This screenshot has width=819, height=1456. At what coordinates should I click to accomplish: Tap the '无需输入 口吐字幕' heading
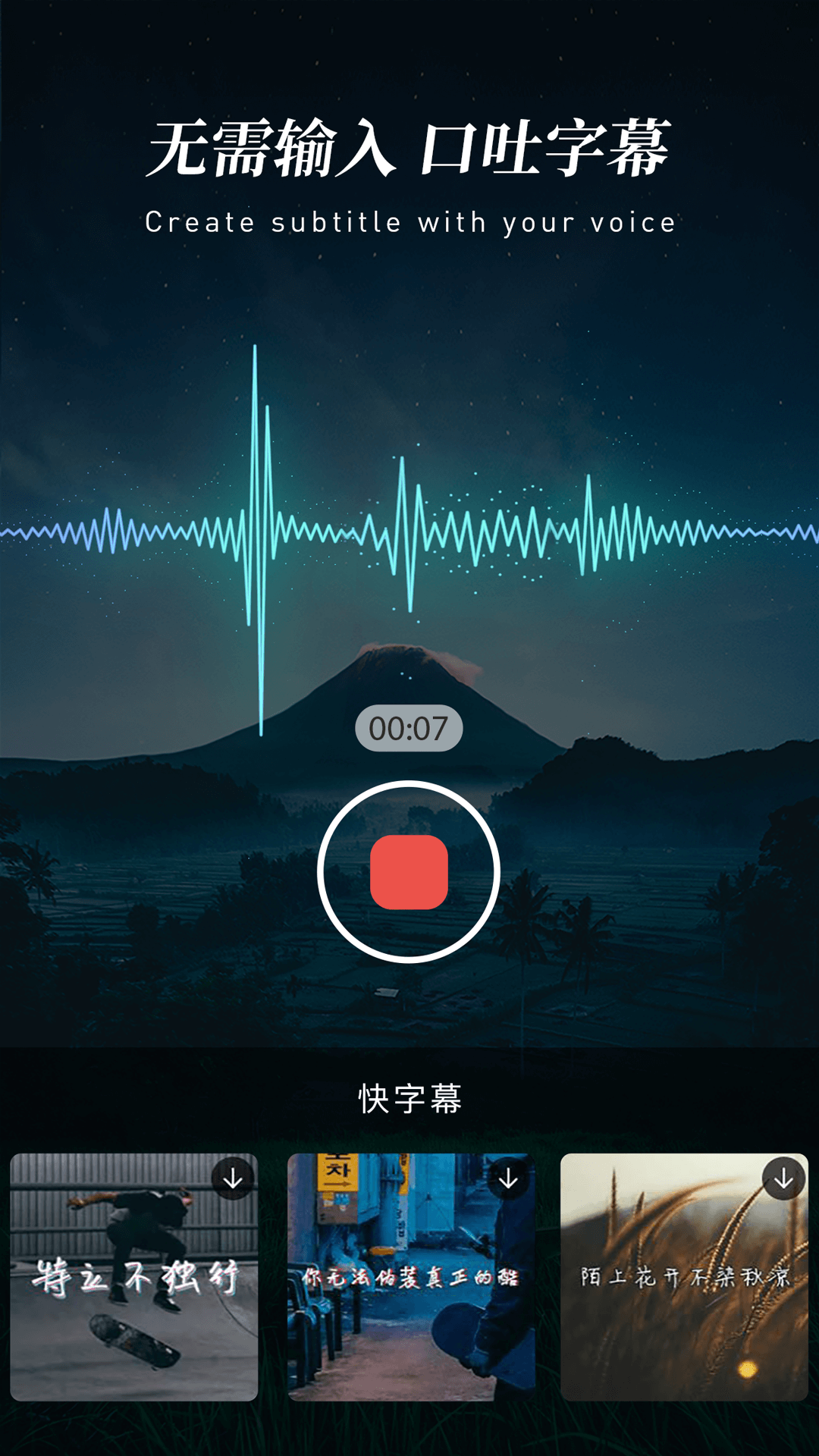[409, 148]
